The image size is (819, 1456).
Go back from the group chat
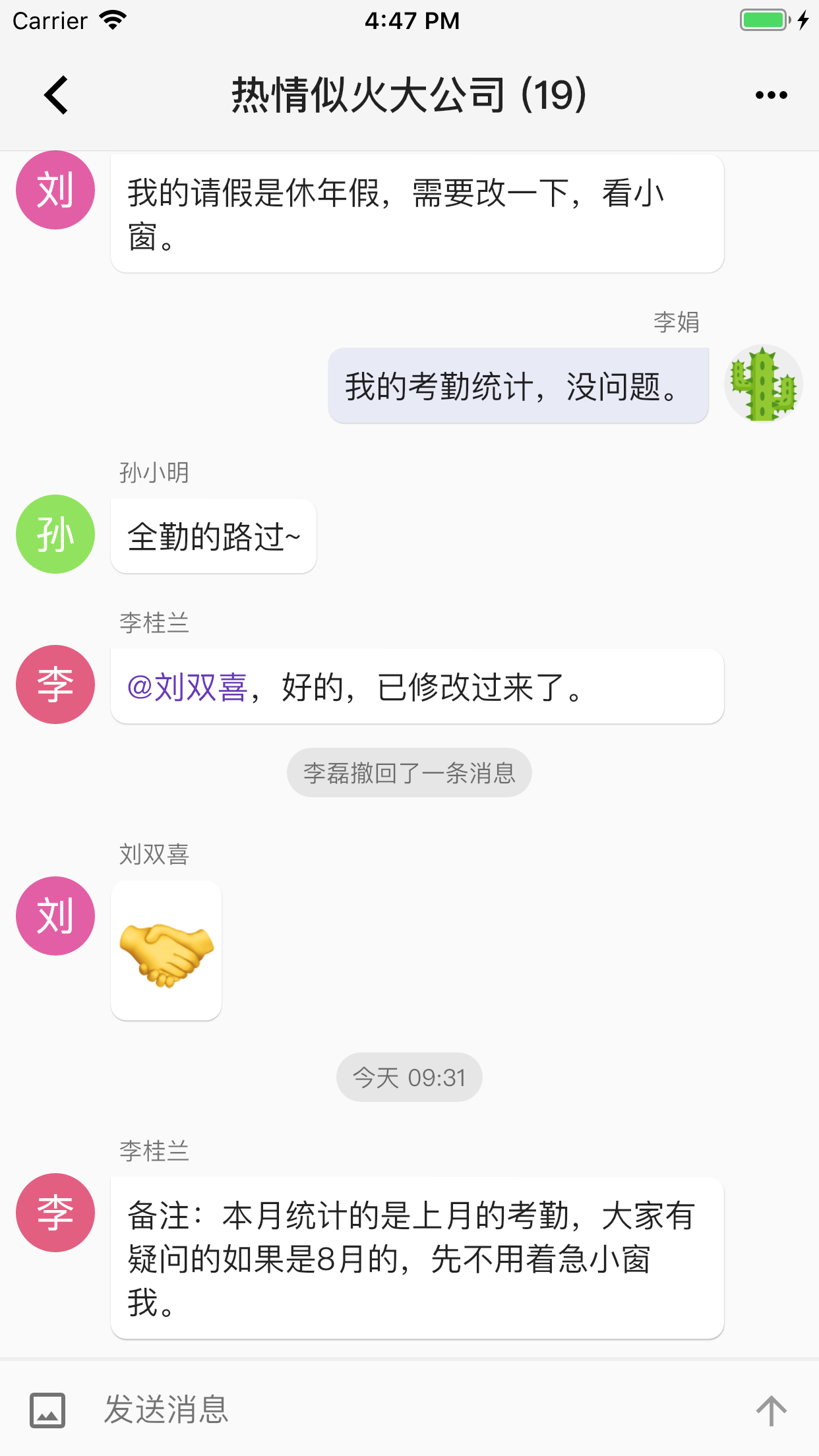(57, 95)
